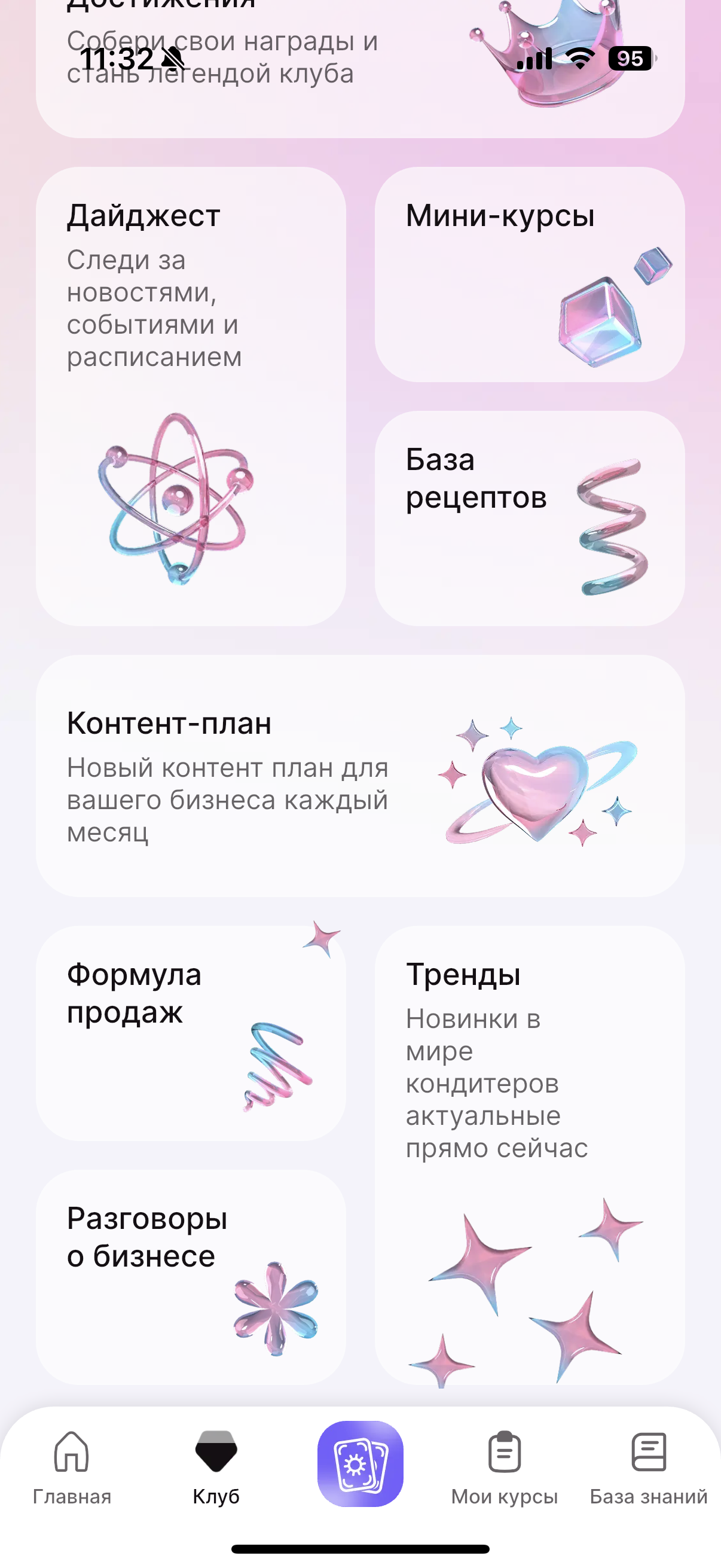Switch to База знаний tab
Image resolution: width=721 pixels, height=1568 pixels.
coord(648,1467)
